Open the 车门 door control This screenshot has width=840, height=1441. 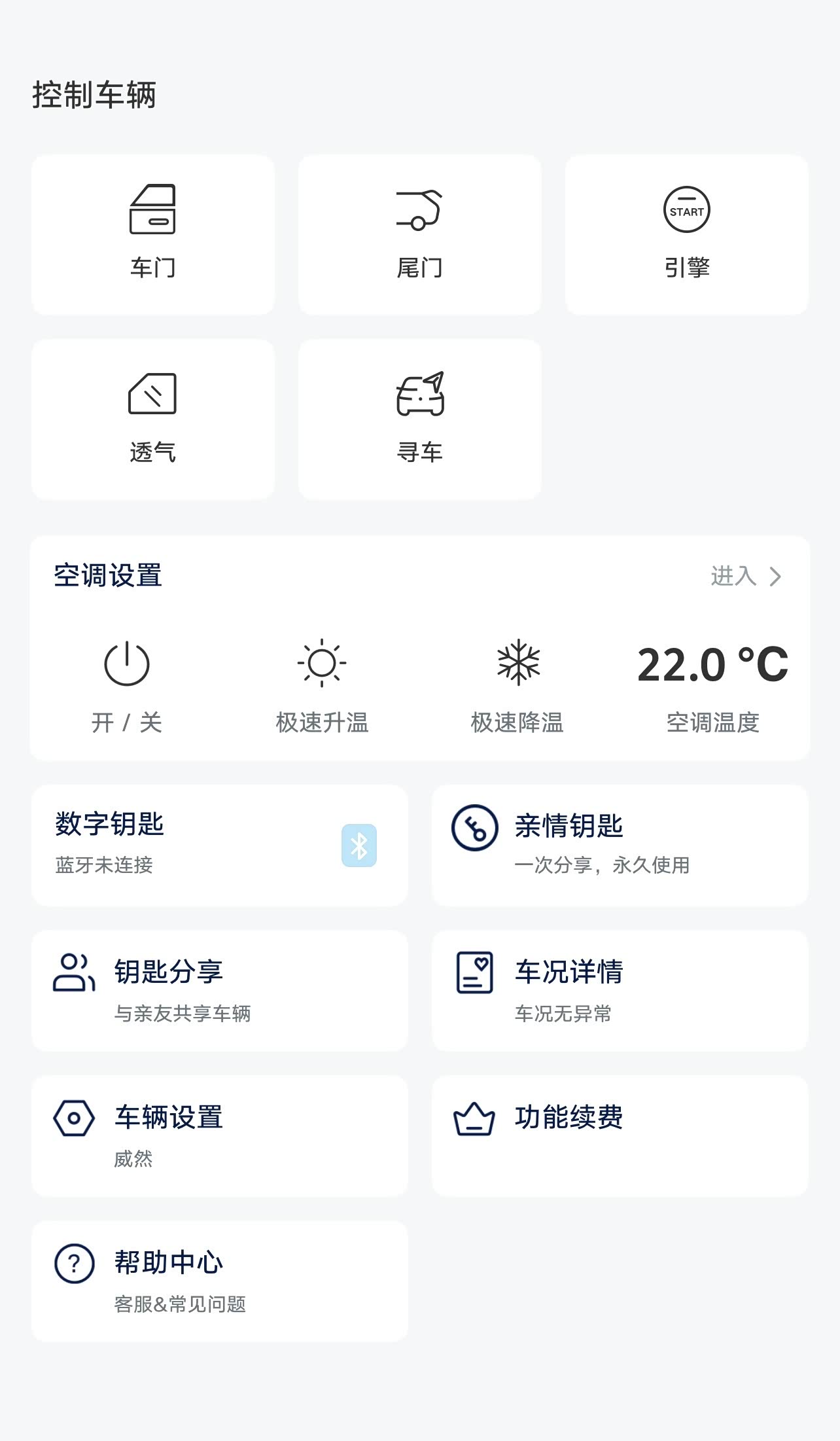152,234
